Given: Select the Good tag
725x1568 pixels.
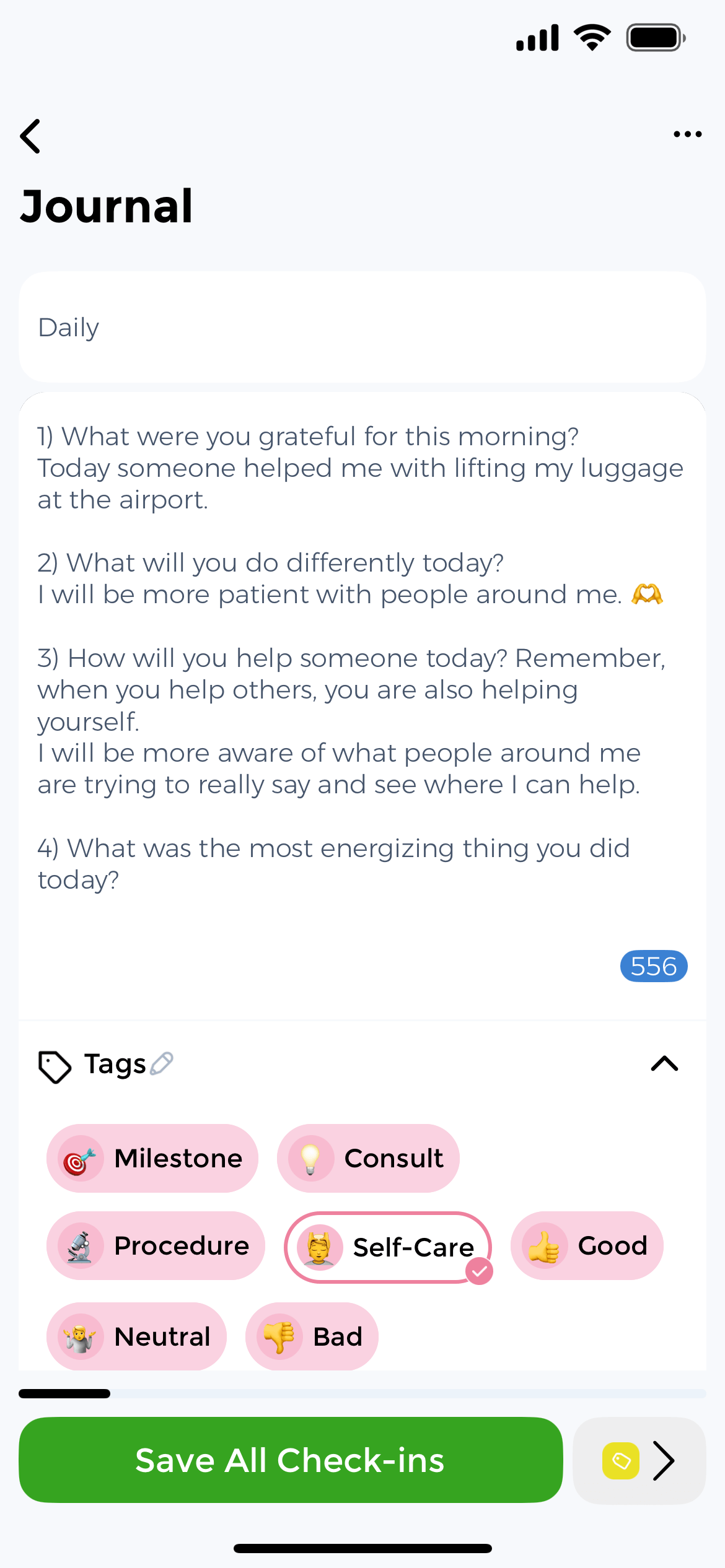Looking at the screenshot, I should tap(587, 1245).
